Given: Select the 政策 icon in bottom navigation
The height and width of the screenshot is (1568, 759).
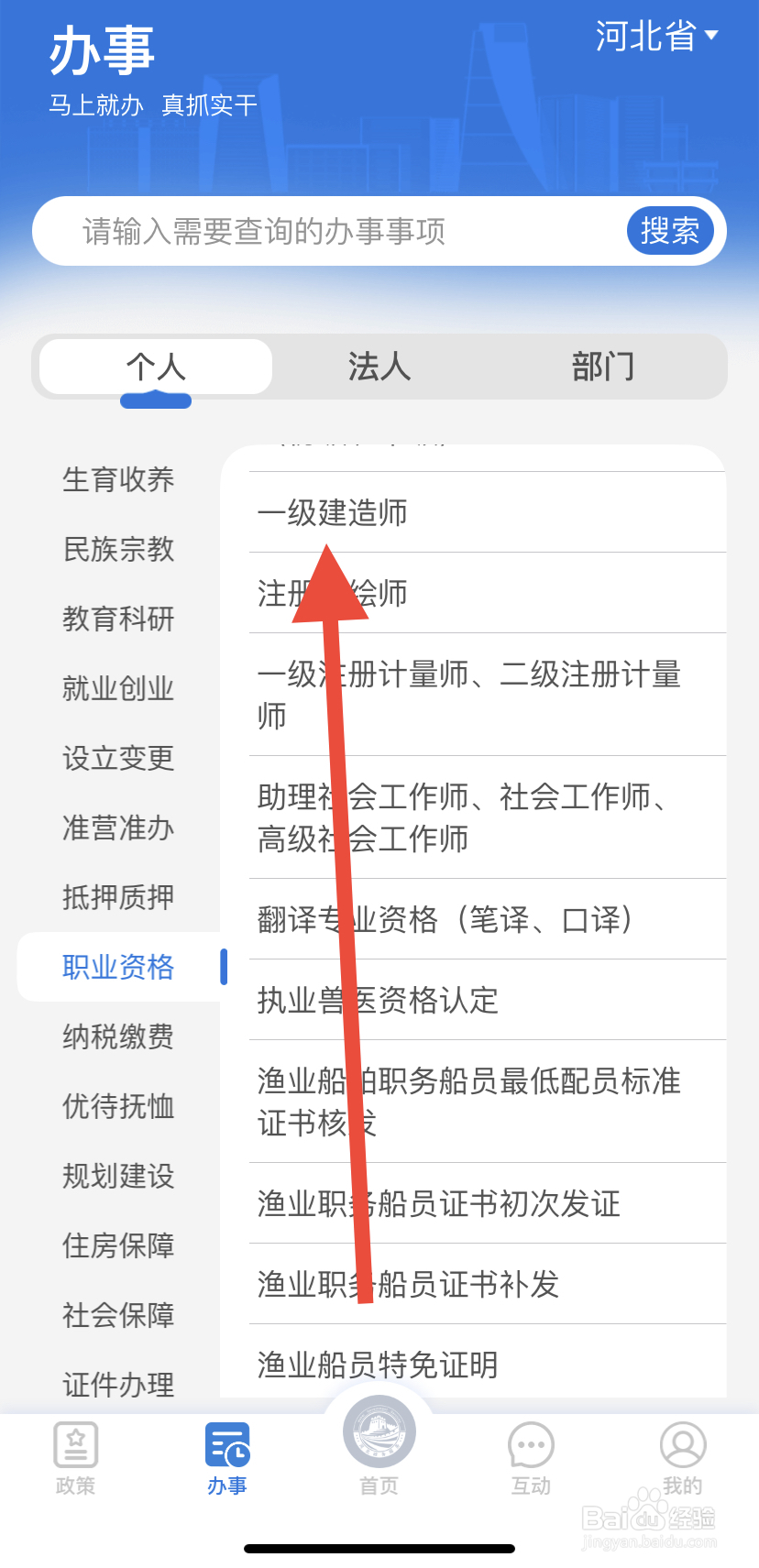Looking at the screenshot, I should click(76, 1443).
